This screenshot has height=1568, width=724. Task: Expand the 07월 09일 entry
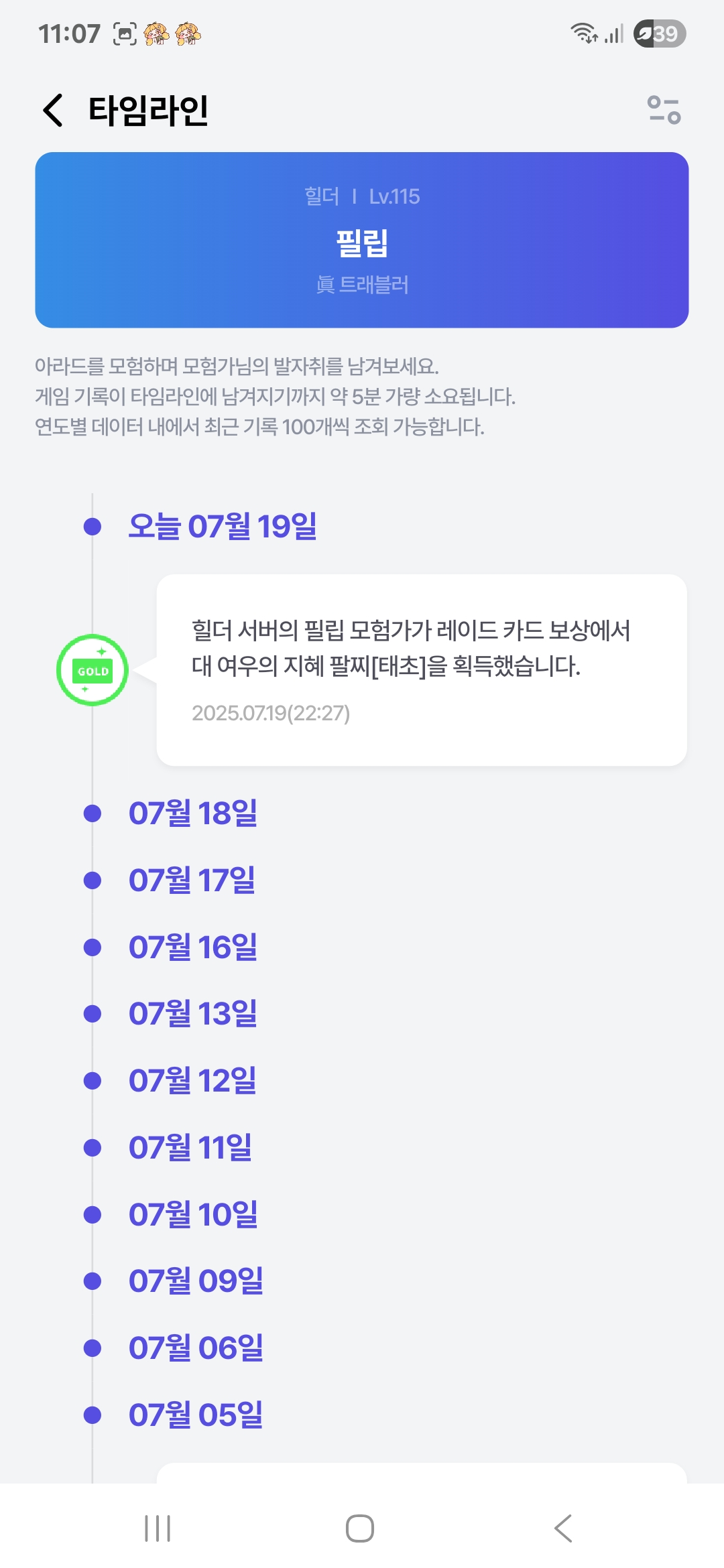tap(196, 1281)
